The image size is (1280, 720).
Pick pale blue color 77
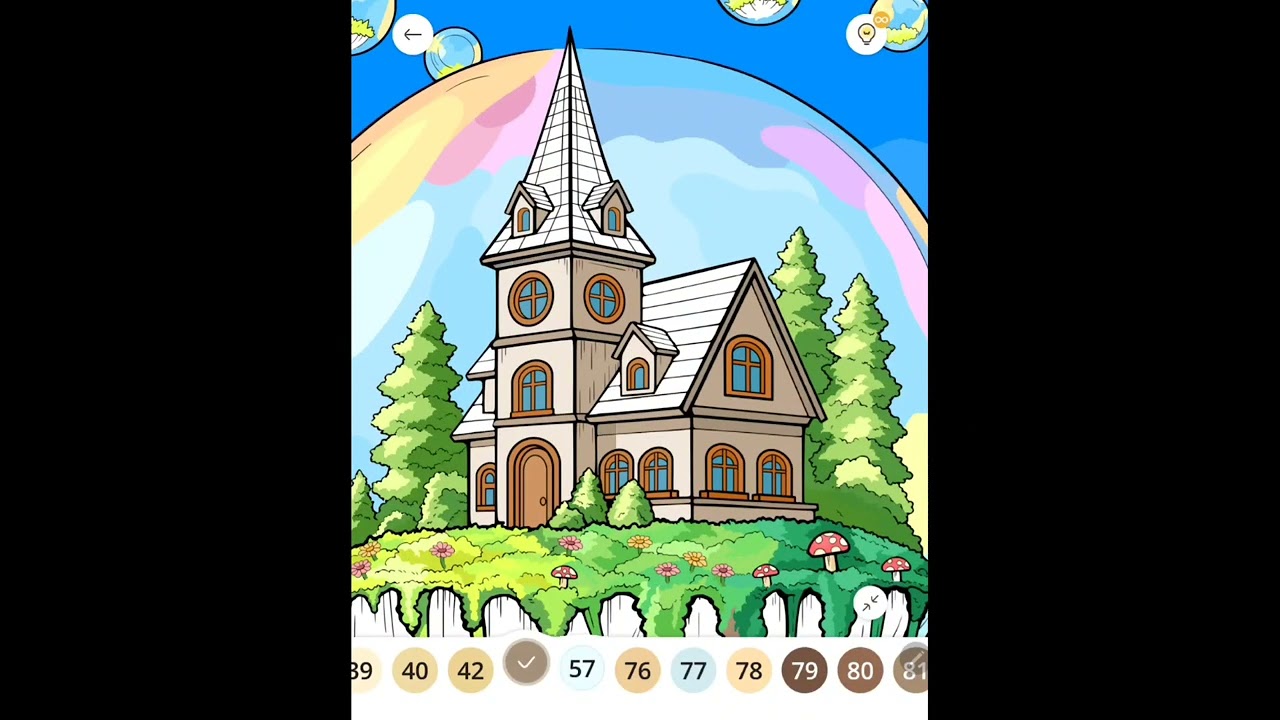pyautogui.click(x=693, y=671)
